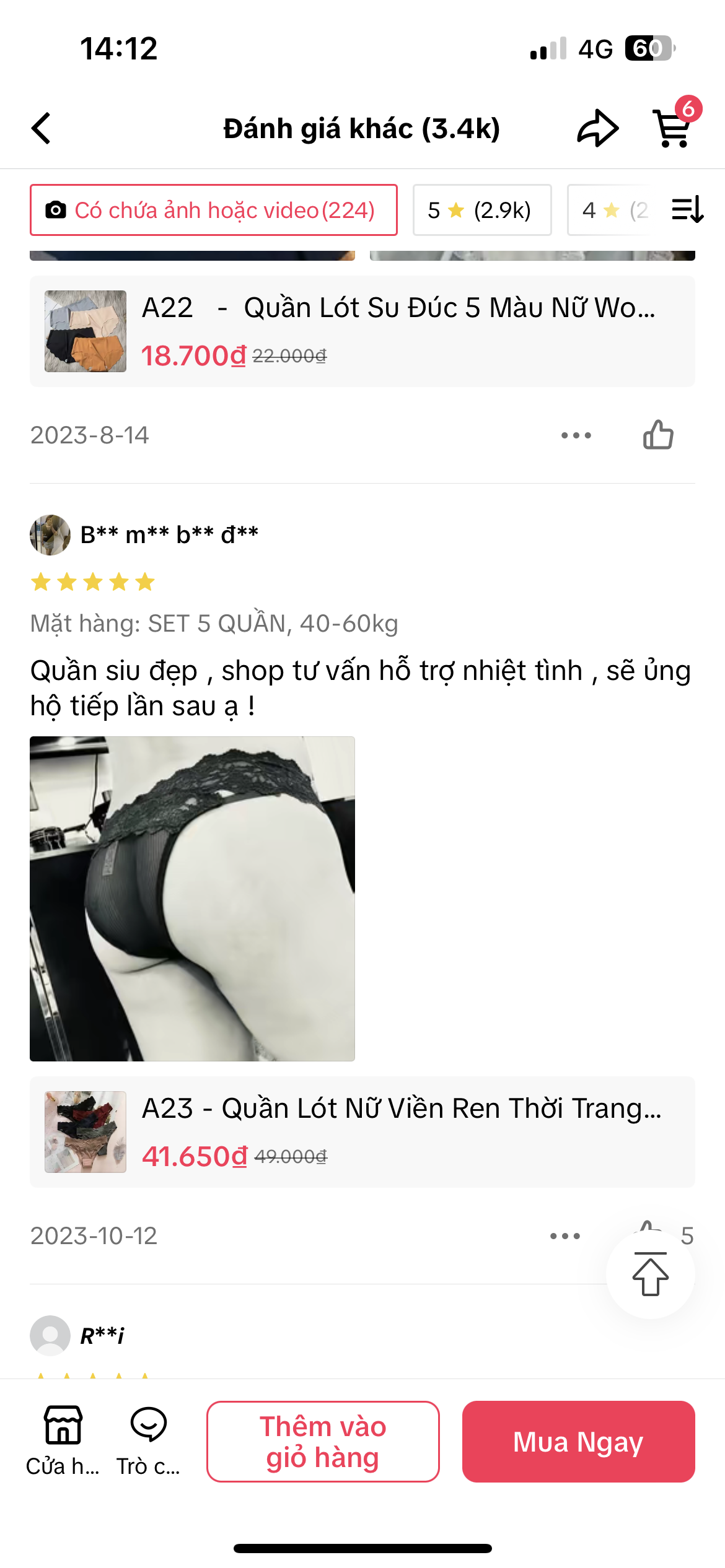
Task: Jump back to the top of reviews
Action: [x=650, y=1274]
